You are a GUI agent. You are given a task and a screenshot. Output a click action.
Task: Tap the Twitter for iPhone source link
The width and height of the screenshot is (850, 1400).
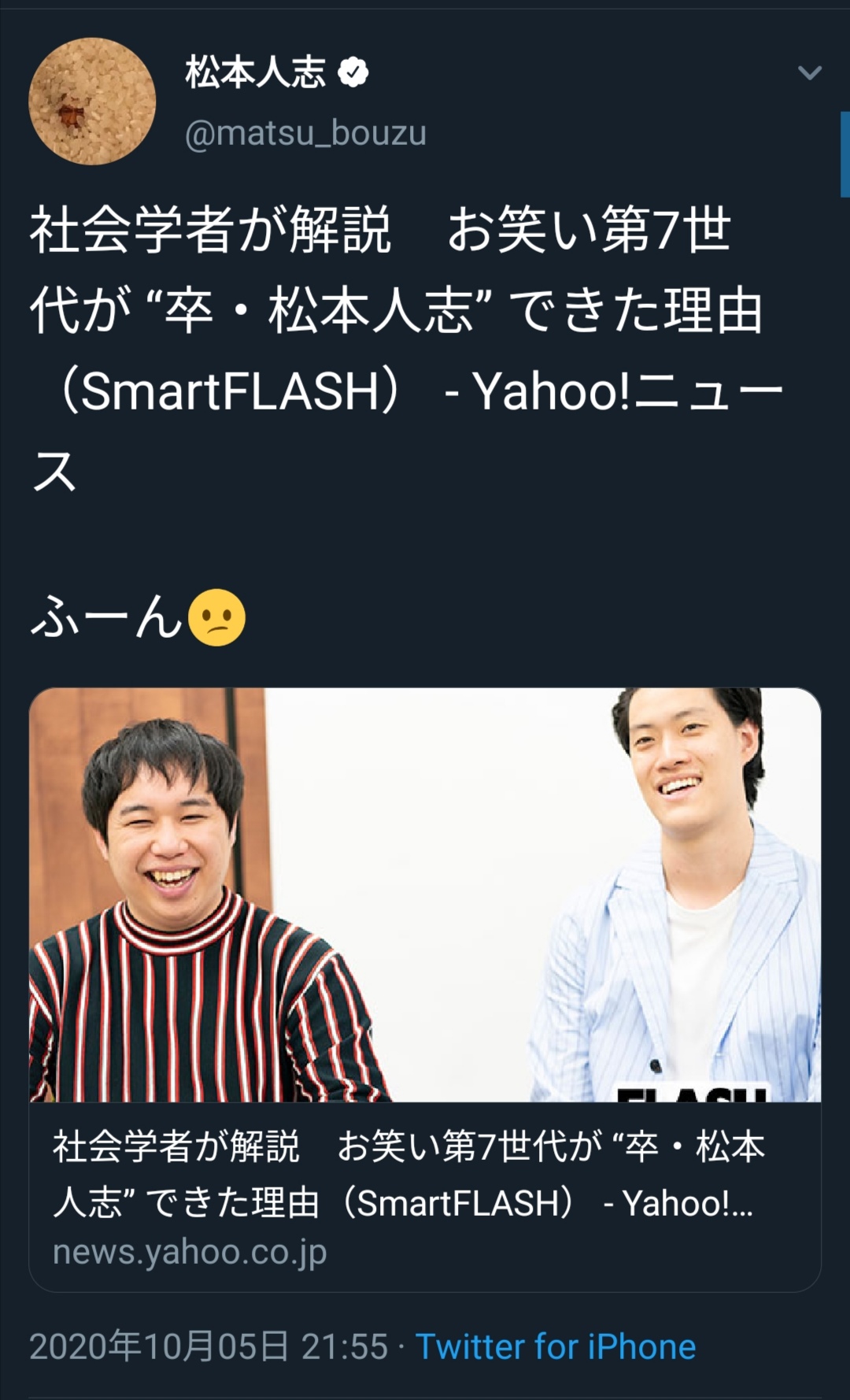555,1347
